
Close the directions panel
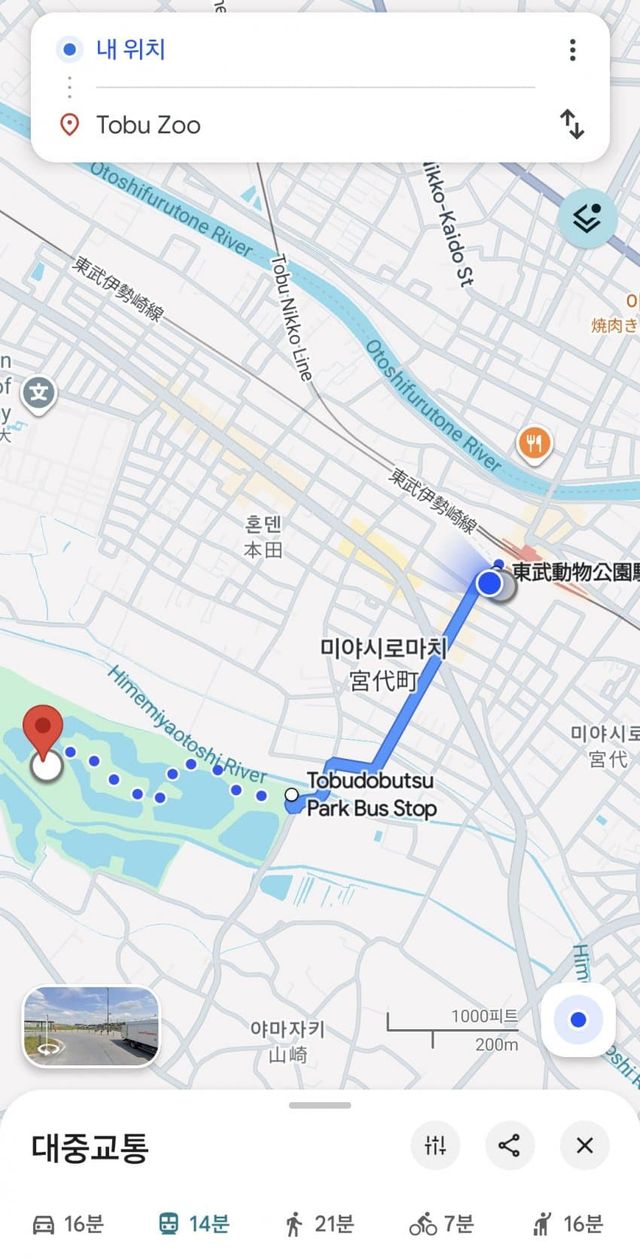click(585, 1146)
